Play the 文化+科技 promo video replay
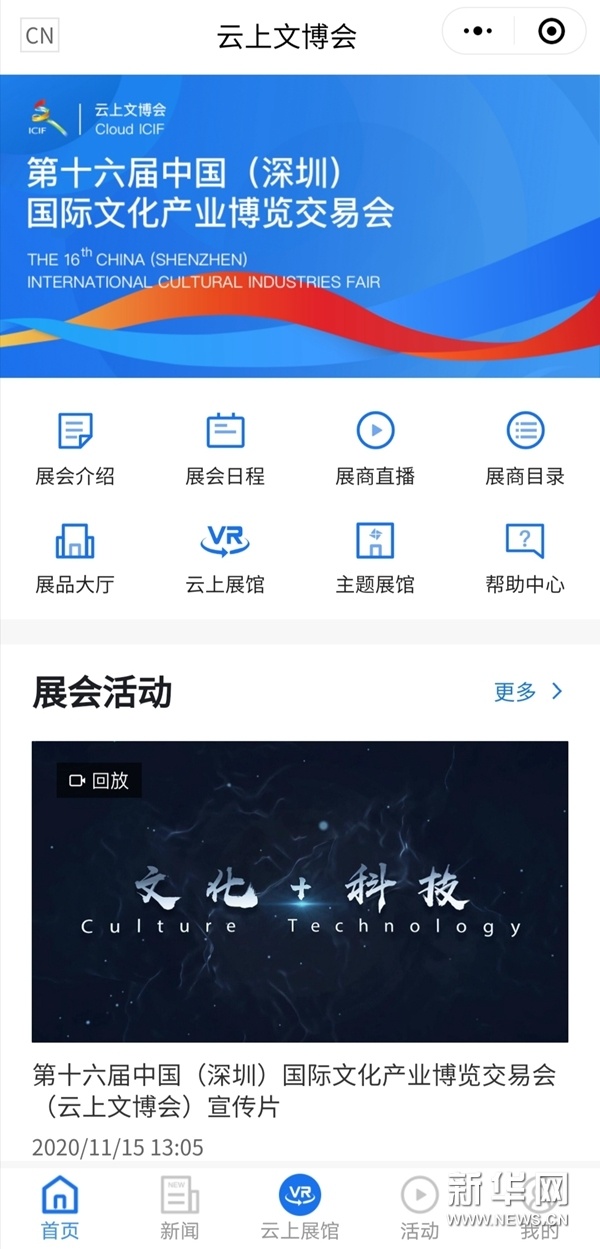The height and width of the screenshot is (1249, 600). point(300,891)
